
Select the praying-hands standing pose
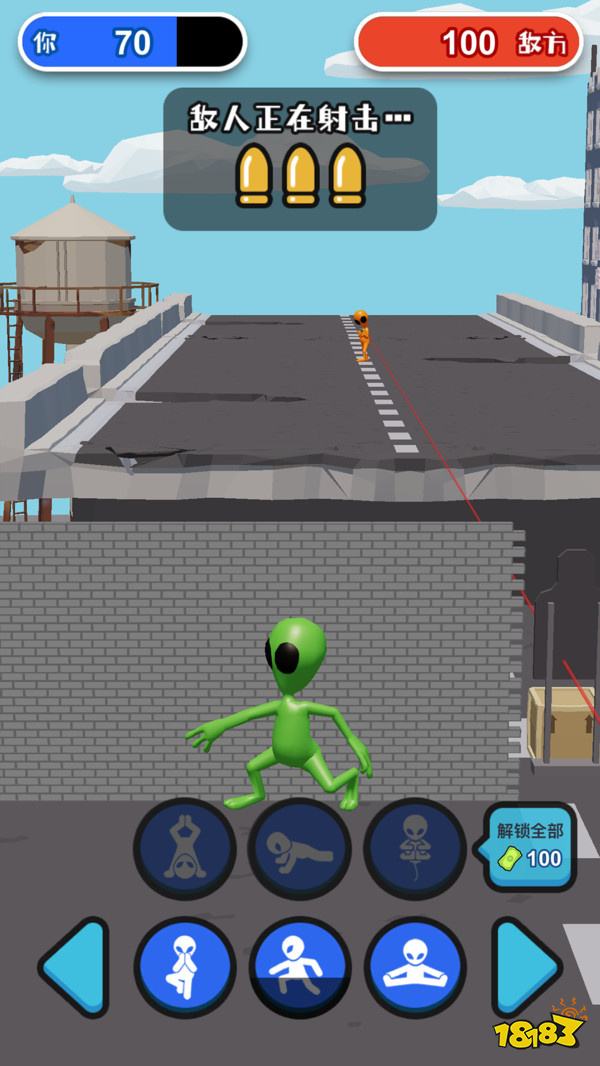185,967
